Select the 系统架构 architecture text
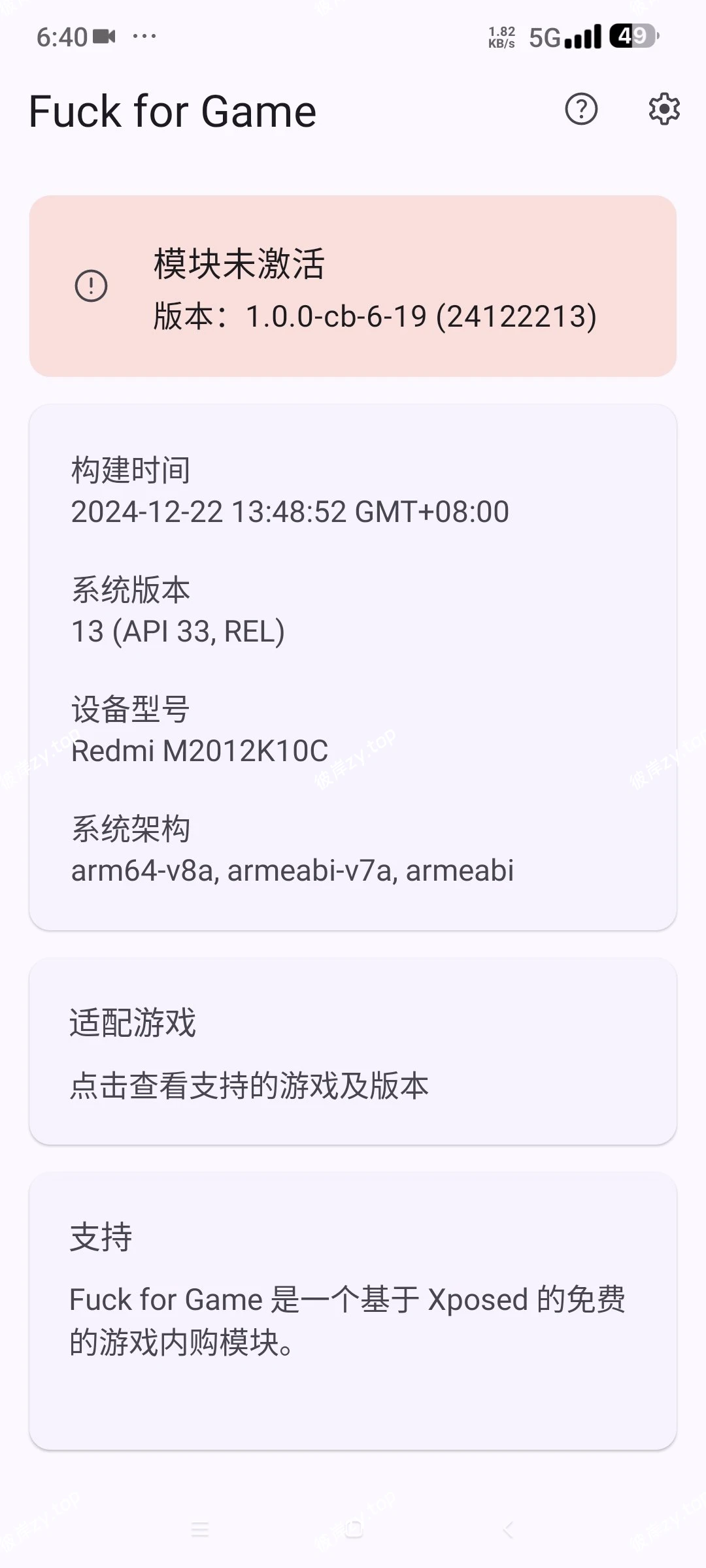The width and height of the screenshot is (706, 1568). click(293, 869)
